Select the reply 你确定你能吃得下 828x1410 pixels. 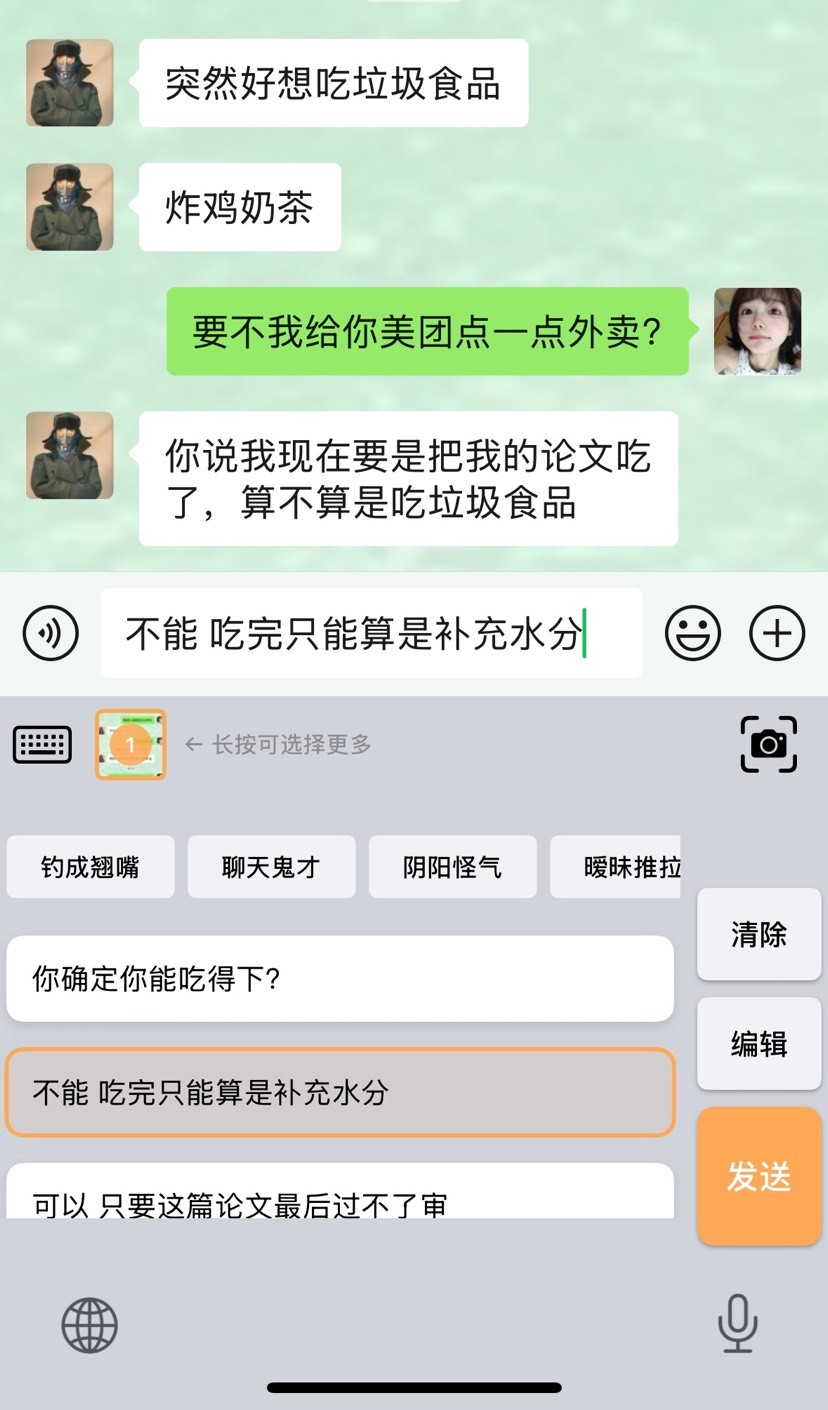coord(340,978)
